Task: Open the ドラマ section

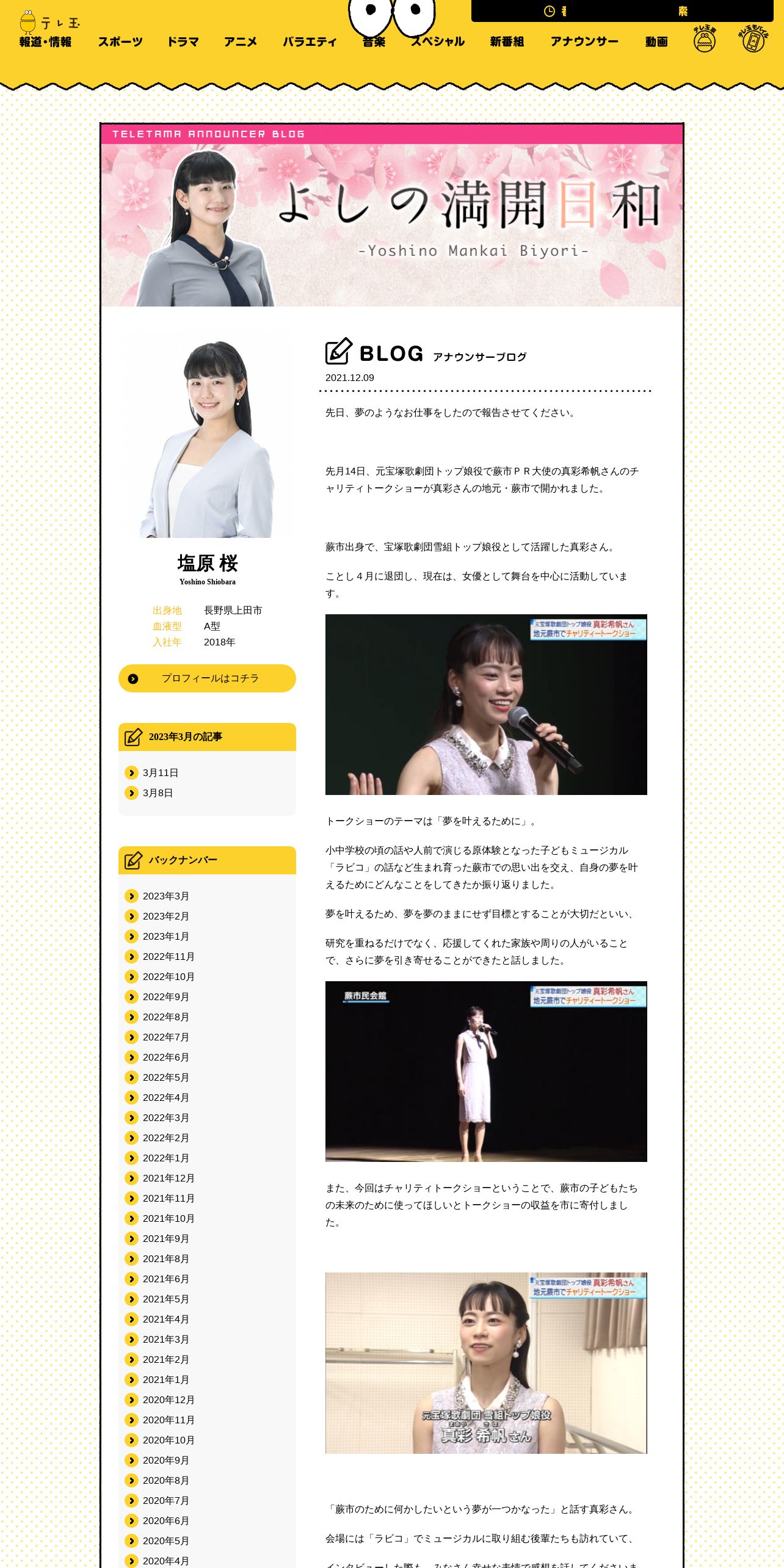Action: [x=183, y=42]
